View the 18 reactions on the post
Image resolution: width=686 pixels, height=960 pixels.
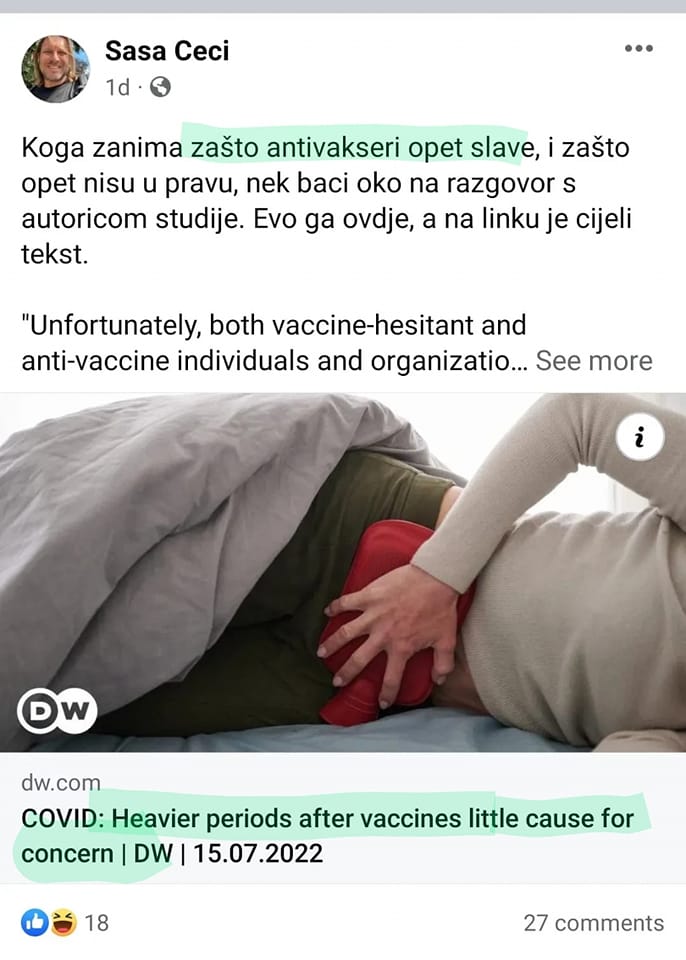pos(65,922)
